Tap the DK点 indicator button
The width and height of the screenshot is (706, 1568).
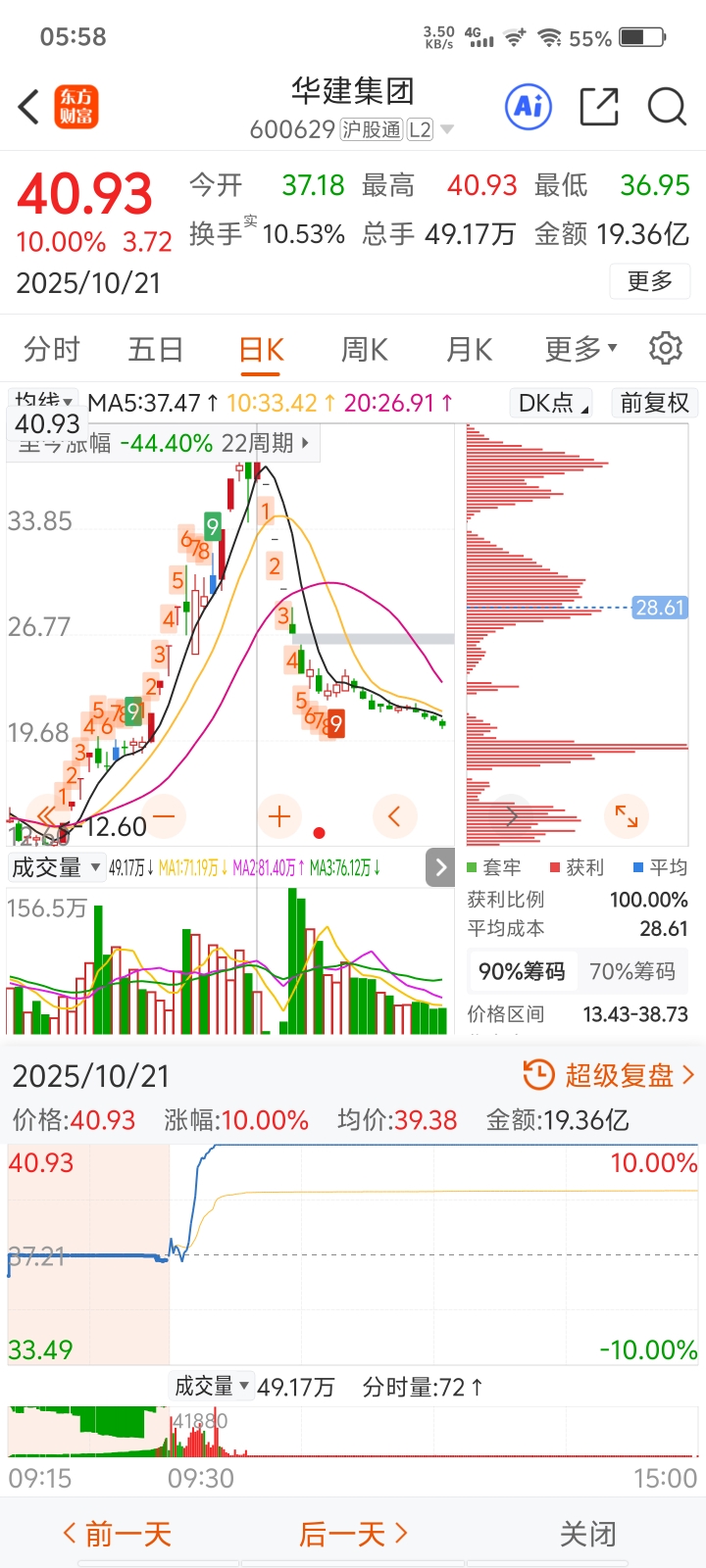tap(552, 403)
